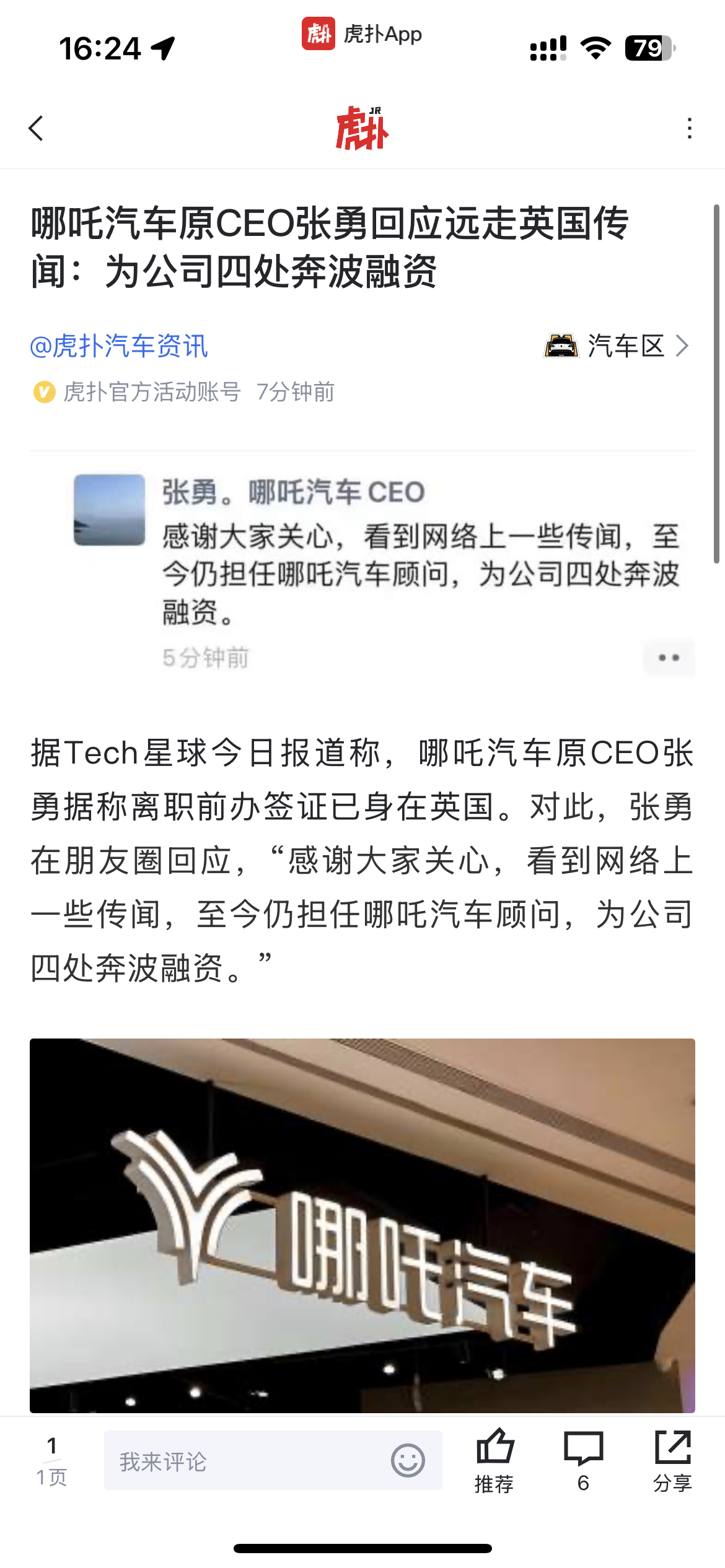Open the 哪吒汽车 storefront photo

click(x=362, y=1225)
